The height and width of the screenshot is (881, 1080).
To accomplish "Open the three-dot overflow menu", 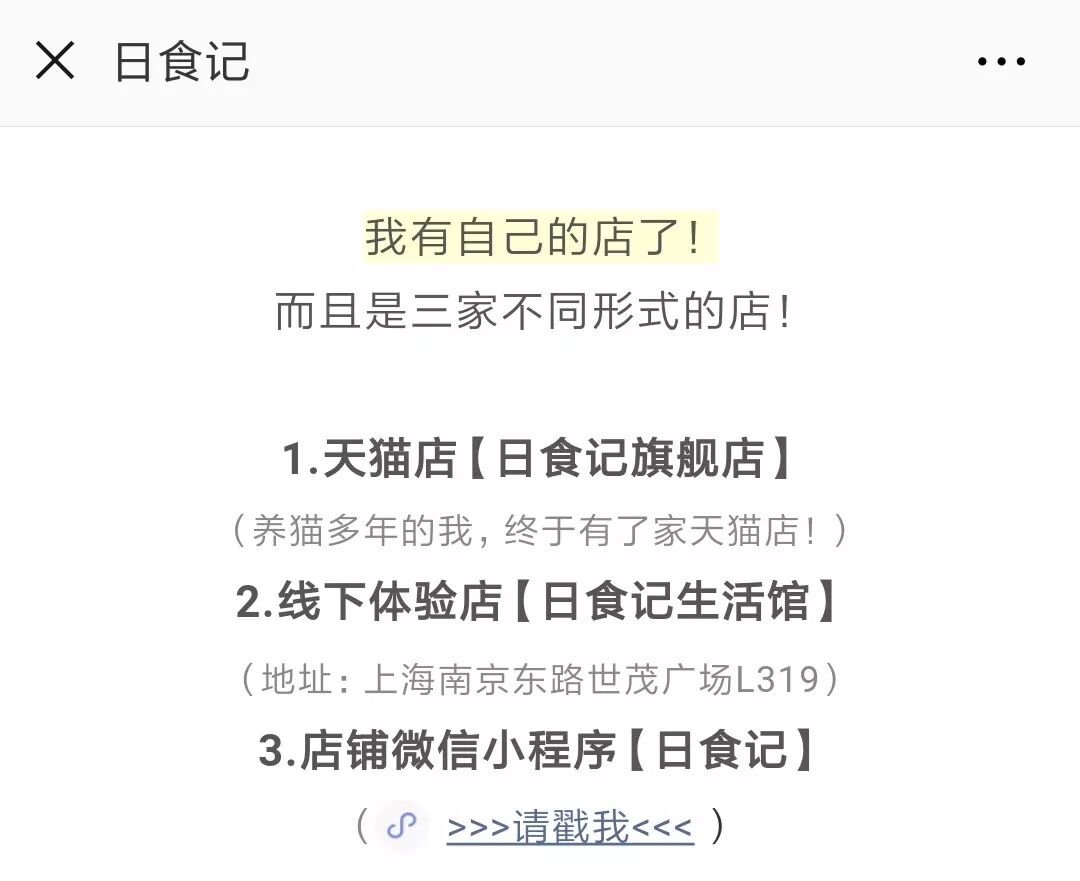I will [x=1001, y=62].
